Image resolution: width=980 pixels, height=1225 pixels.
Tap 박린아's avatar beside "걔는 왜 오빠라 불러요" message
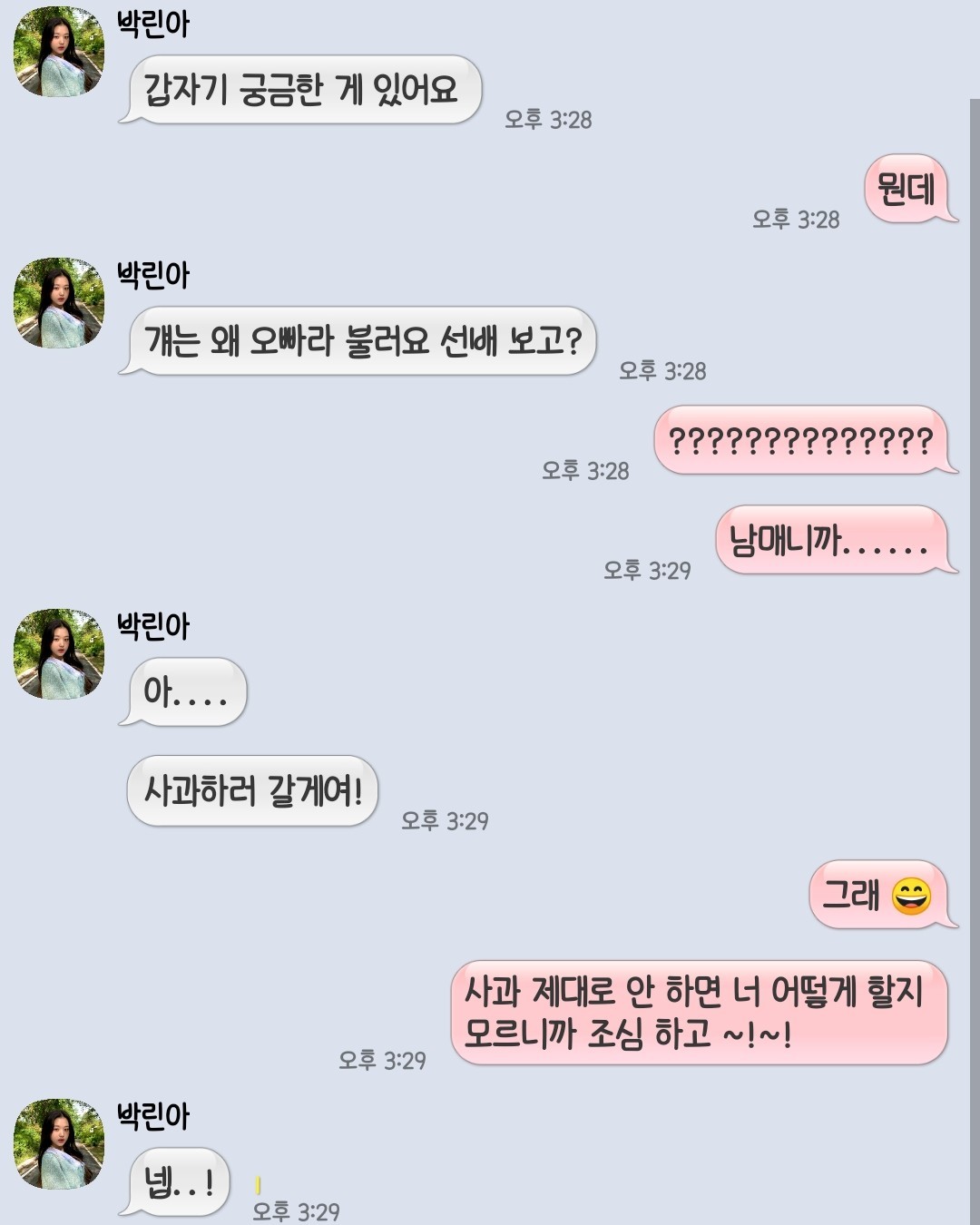(x=59, y=303)
